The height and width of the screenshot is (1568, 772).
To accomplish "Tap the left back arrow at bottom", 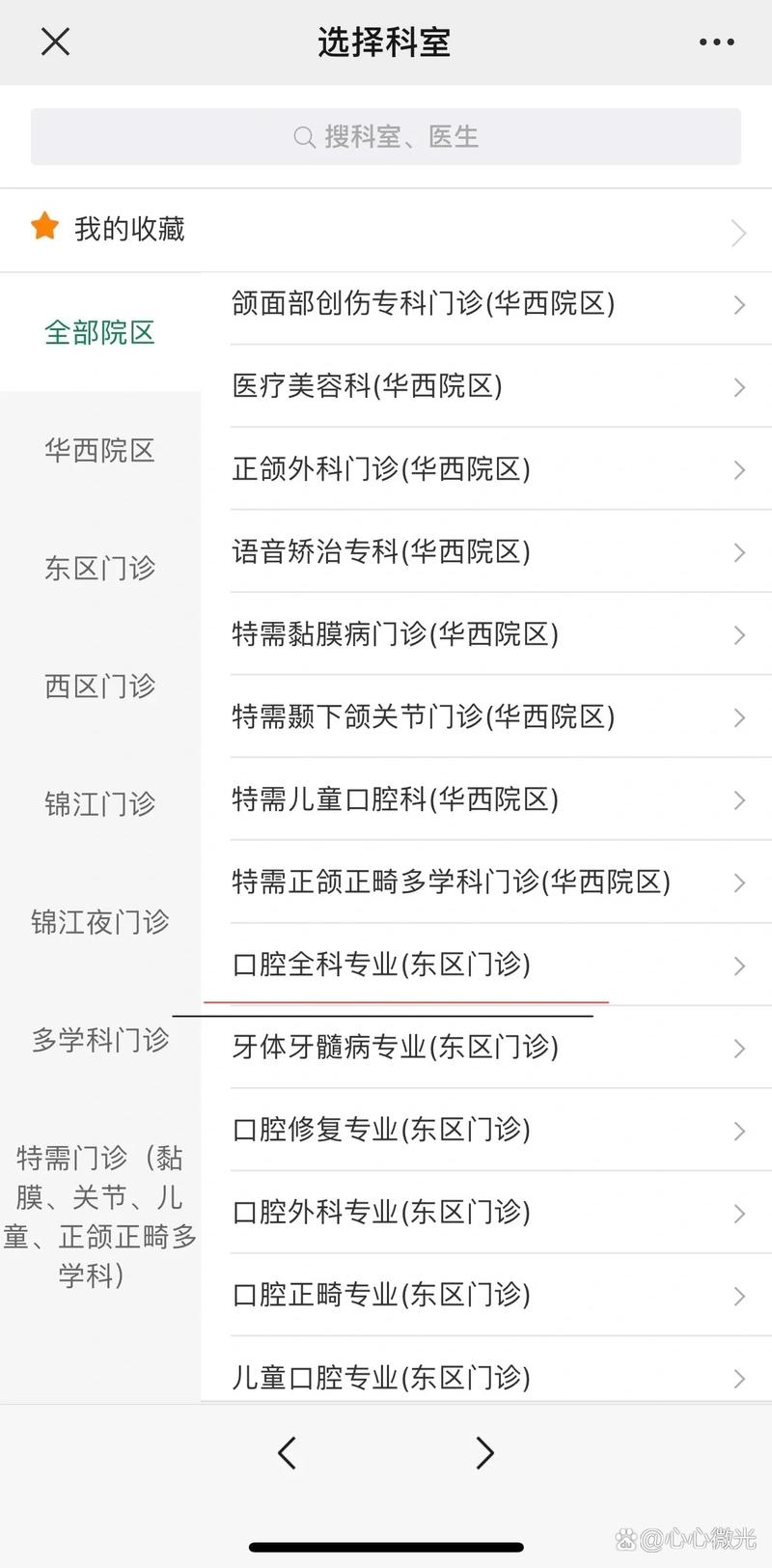I will tap(287, 1452).
